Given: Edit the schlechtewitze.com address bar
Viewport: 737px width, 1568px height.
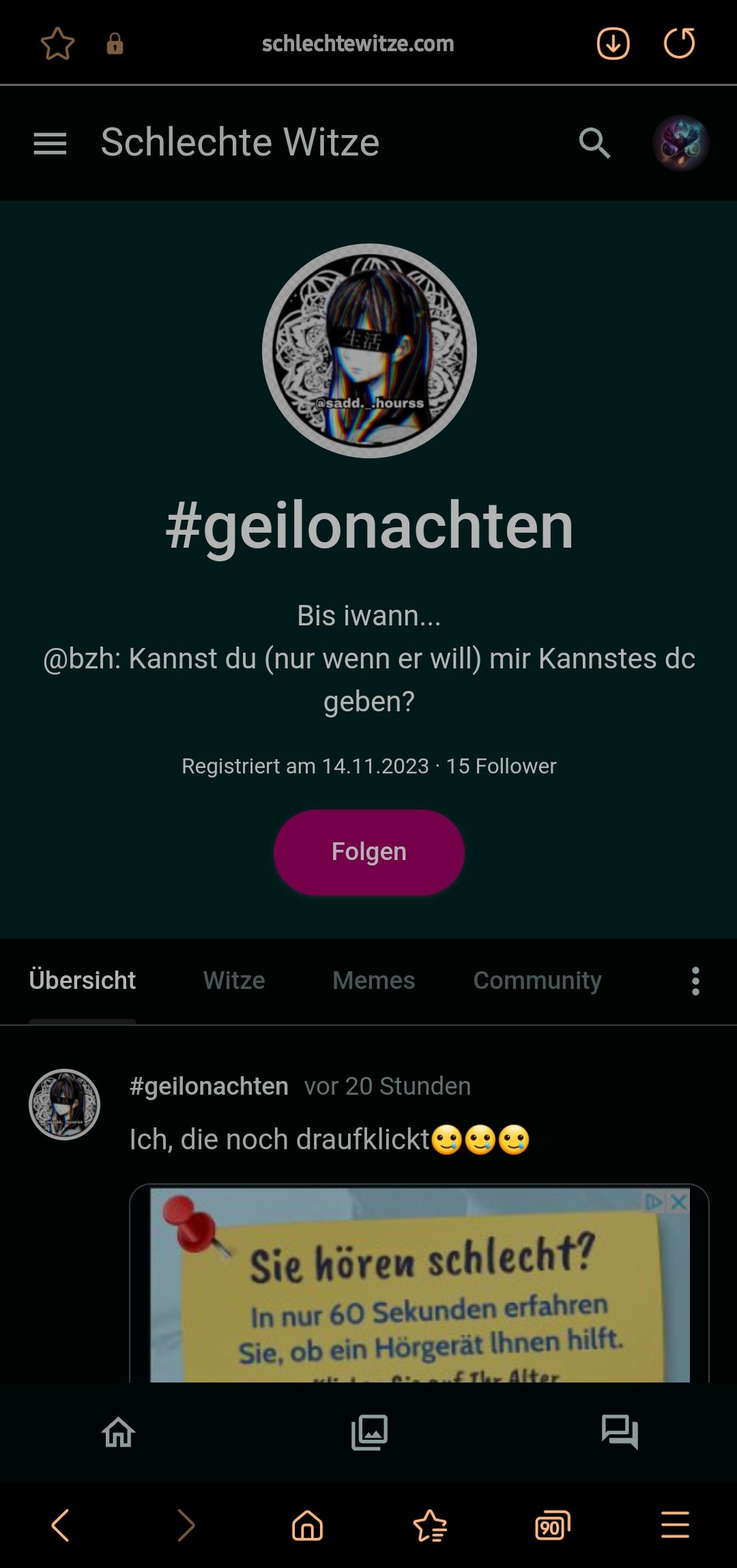Looking at the screenshot, I should 358,44.
